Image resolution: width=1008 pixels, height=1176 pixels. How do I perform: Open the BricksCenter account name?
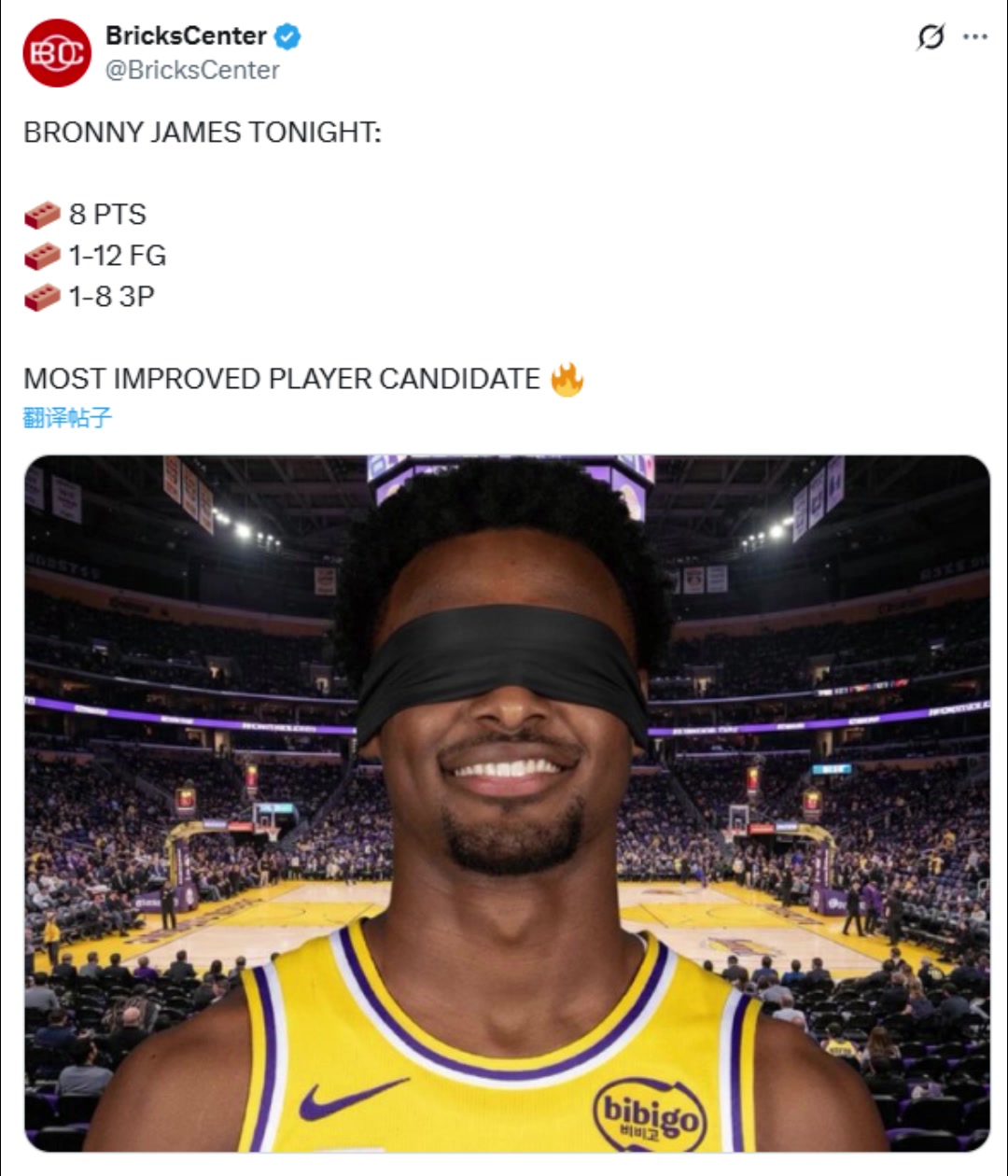186,36
